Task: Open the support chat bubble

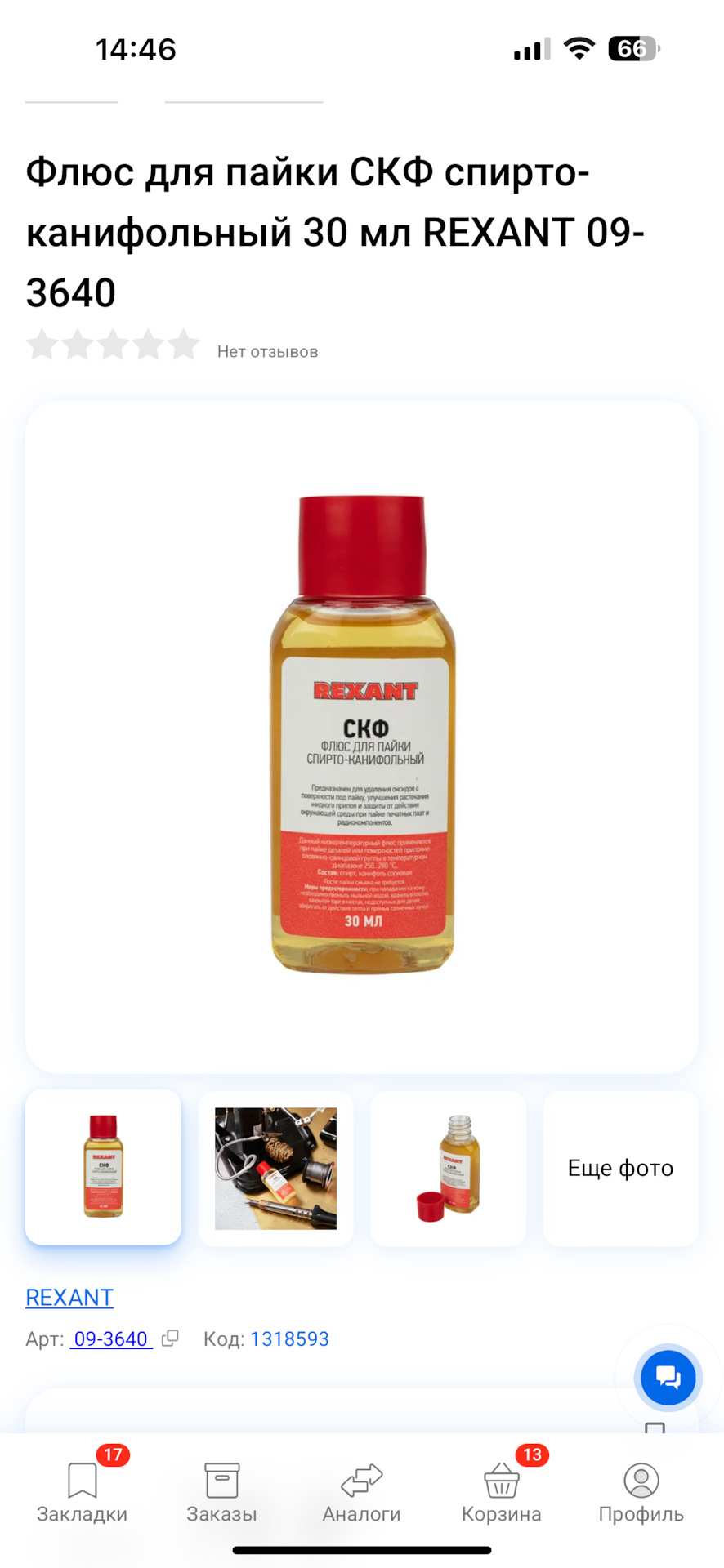Action: pyautogui.click(x=668, y=1378)
